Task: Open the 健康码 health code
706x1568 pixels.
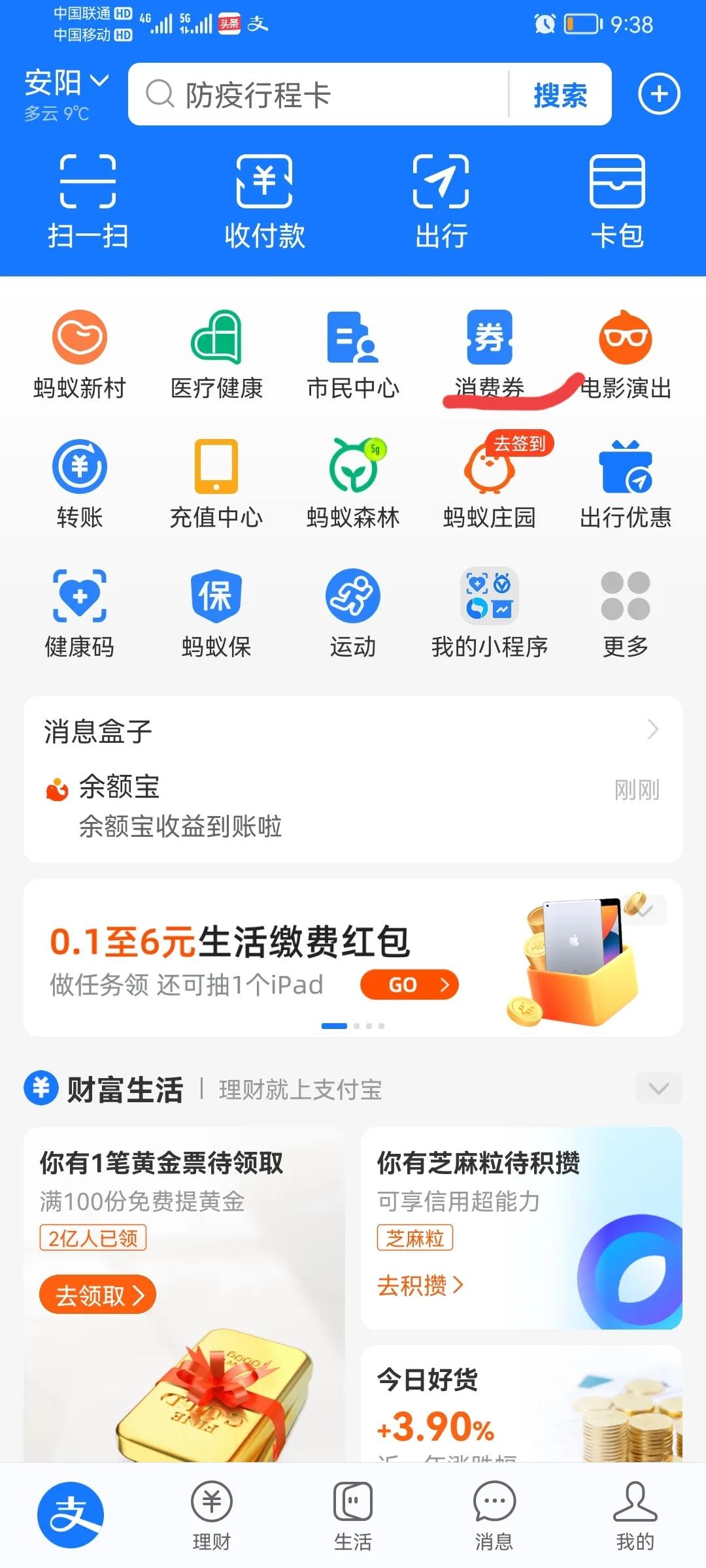Action: tap(80, 611)
